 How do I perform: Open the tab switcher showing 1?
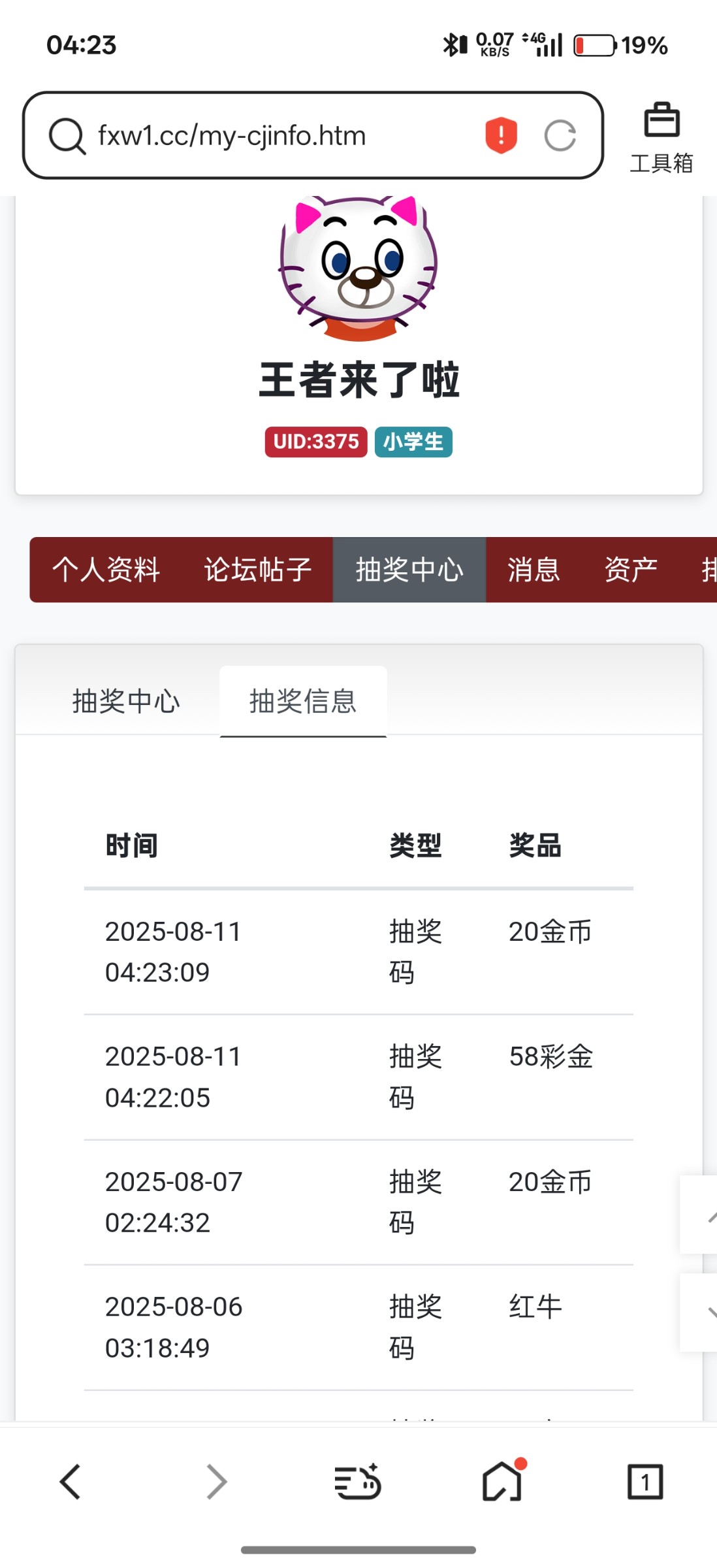coord(645,1481)
